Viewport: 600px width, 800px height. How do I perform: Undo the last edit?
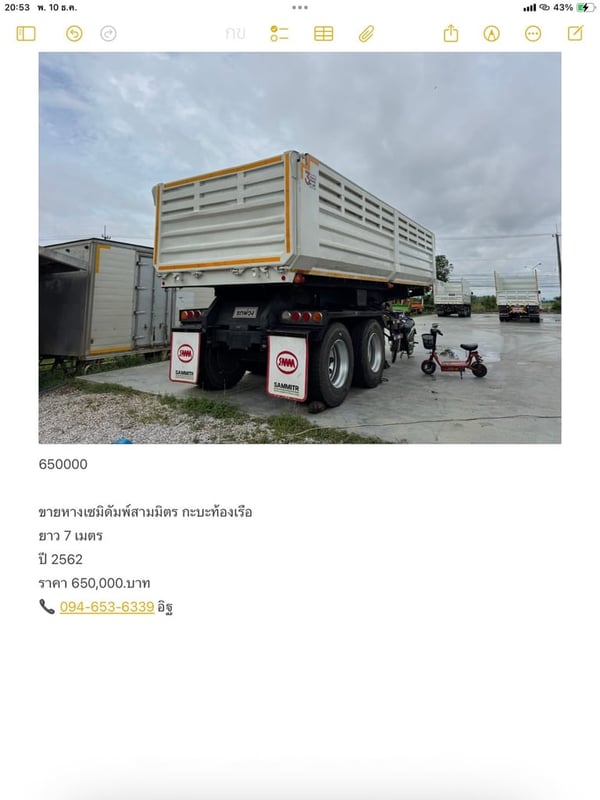74,33
